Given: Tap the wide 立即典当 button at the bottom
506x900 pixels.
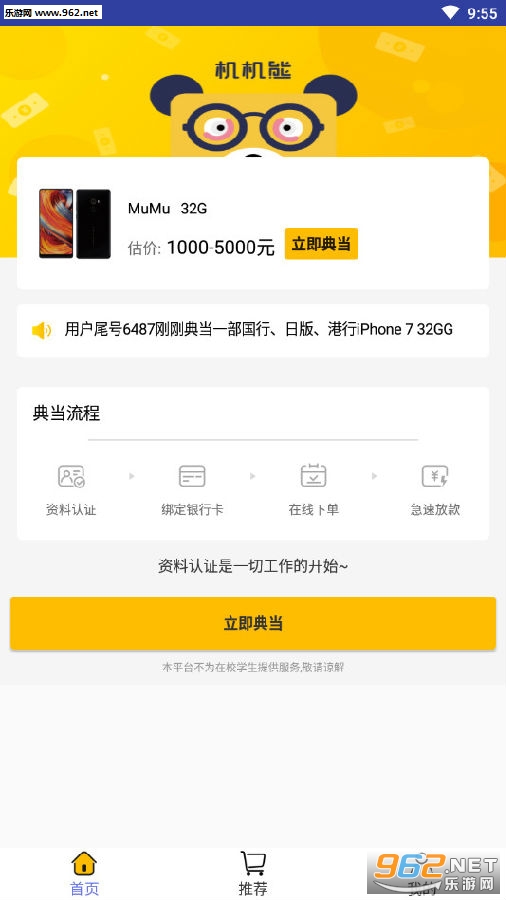Looking at the screenshot, I should (x=253, y=623).
